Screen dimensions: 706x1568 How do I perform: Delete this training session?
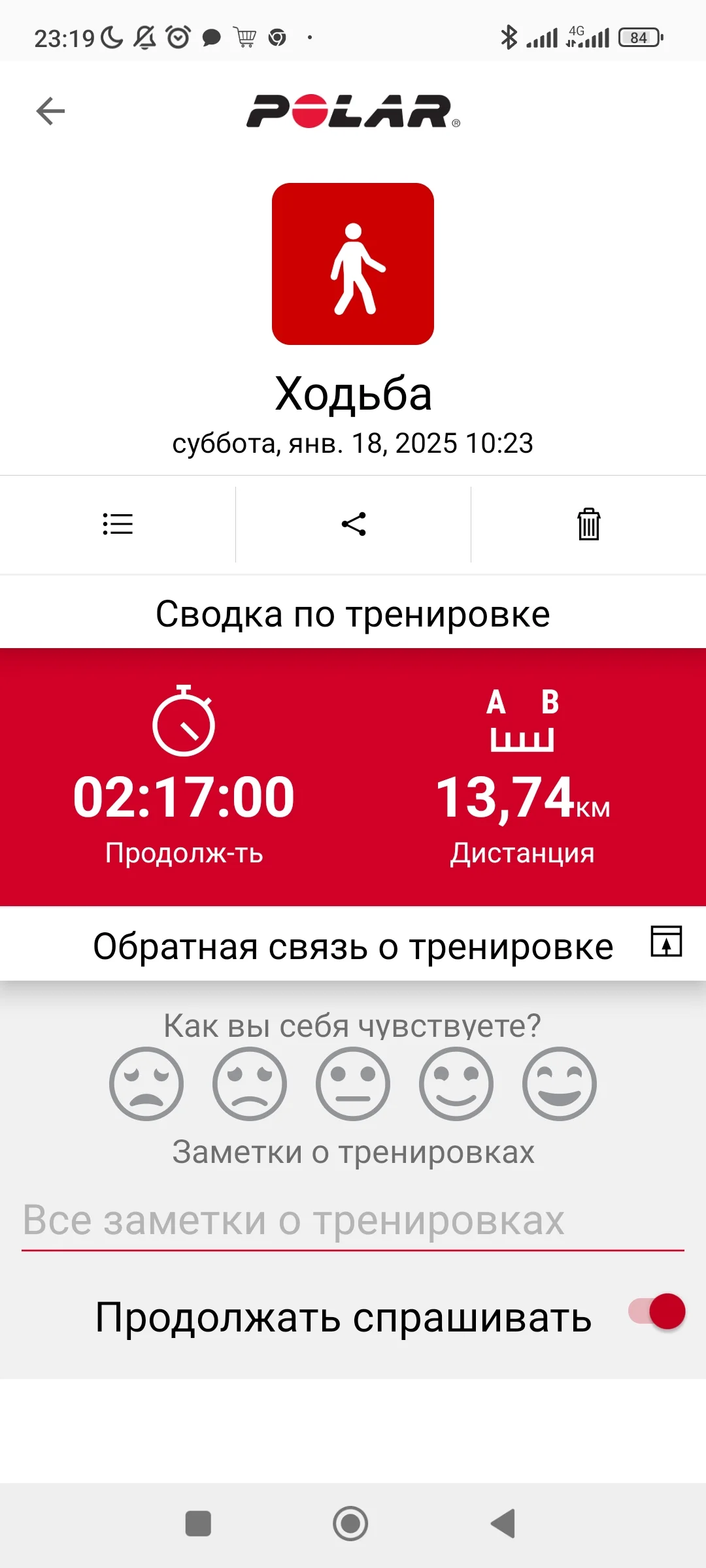coord(588,524)
